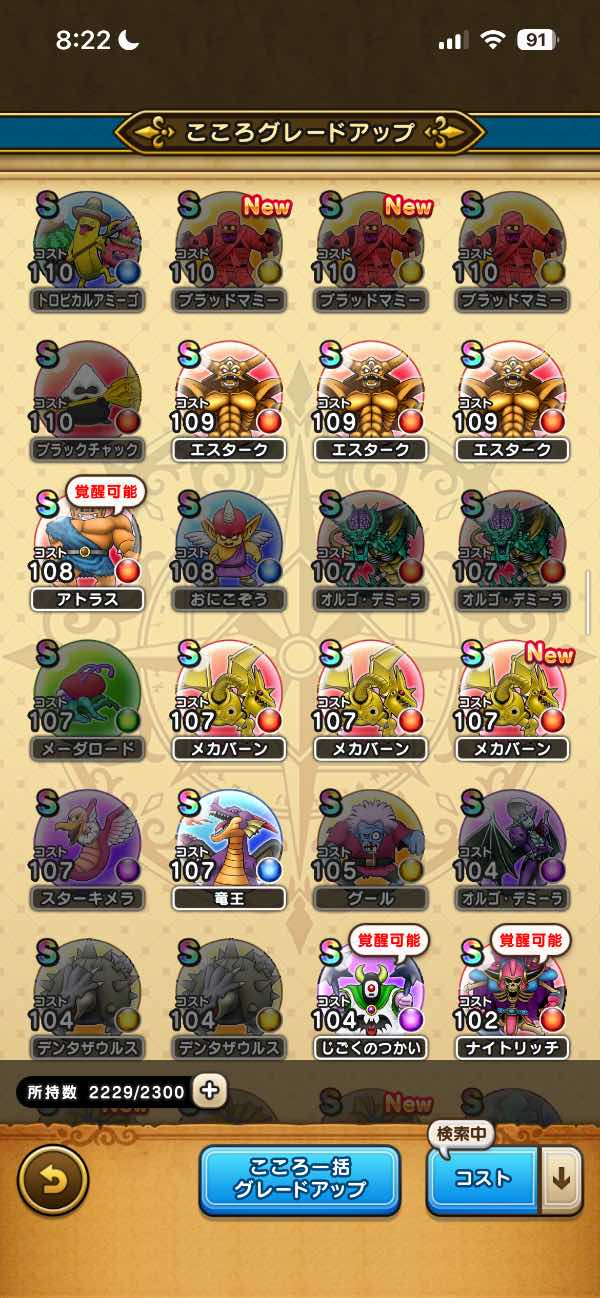Open the グール heart
The width and height of the screenshot is (600, 1298).
(x=371, y=845)
